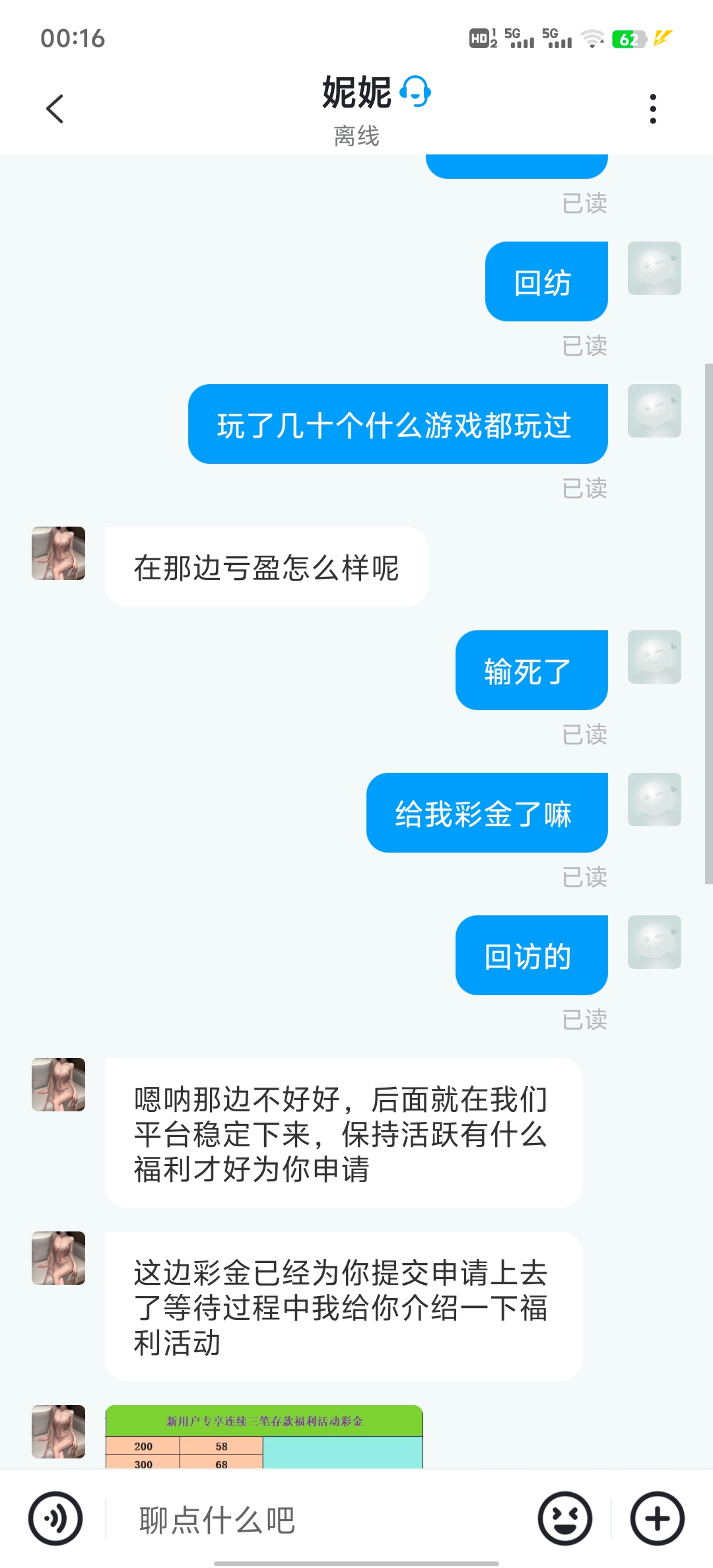
Task: Focus the 聊点什么吧 message field
Action: pos(317,1519)
